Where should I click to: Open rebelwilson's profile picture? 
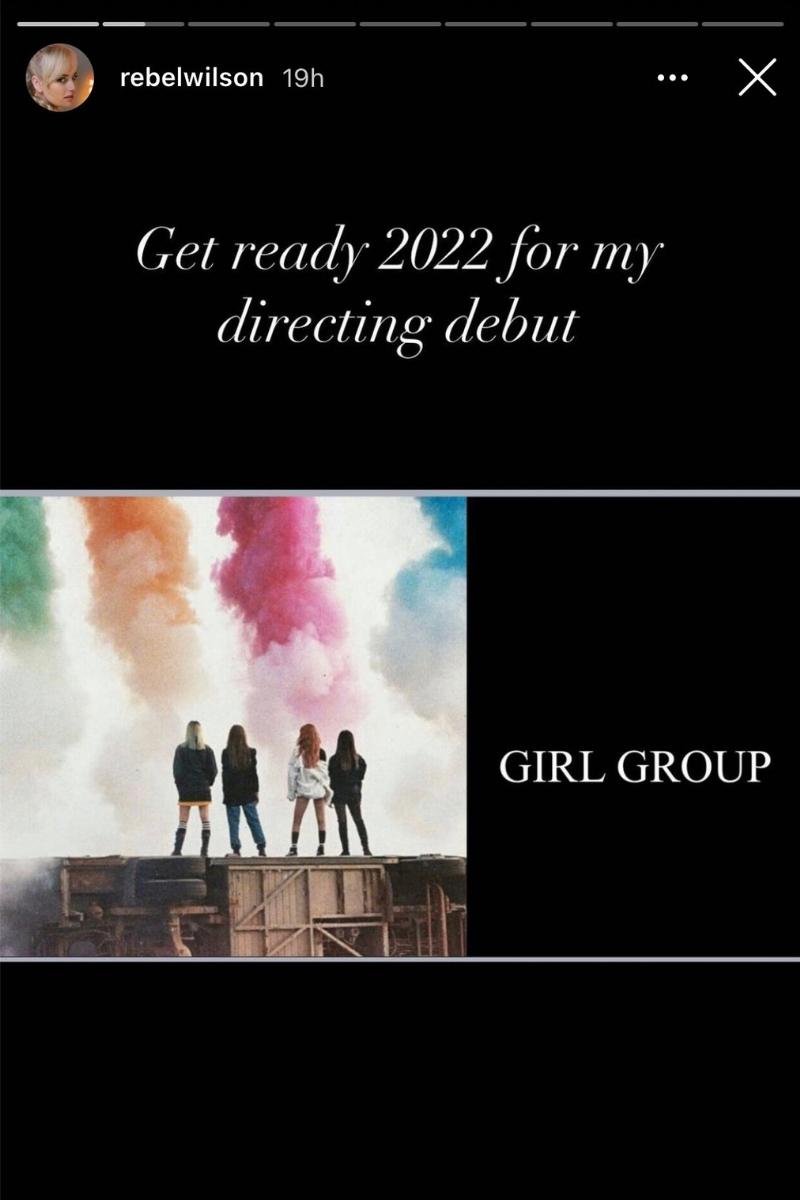59,78
